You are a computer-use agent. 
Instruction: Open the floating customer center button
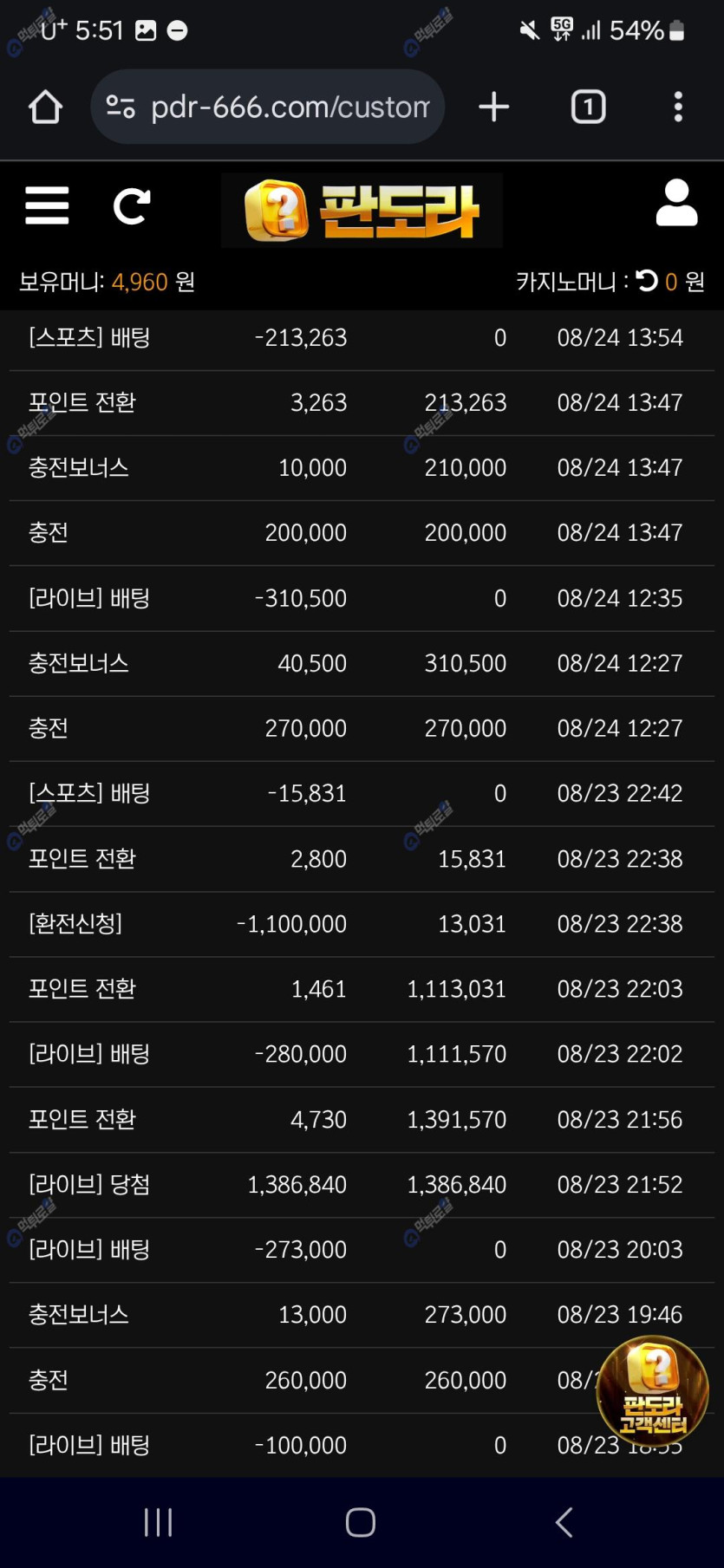click(653, 1390)
